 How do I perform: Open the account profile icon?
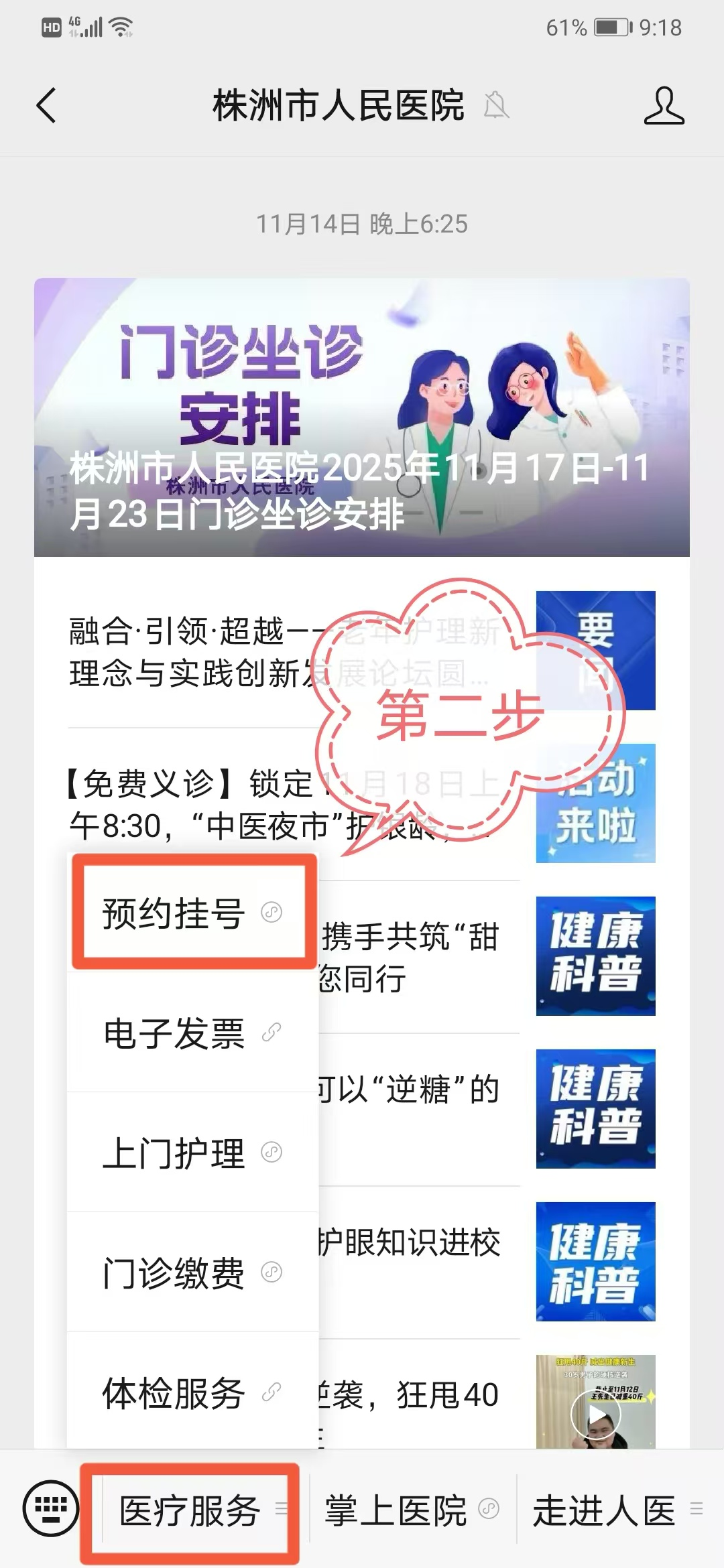click(663, 106)
